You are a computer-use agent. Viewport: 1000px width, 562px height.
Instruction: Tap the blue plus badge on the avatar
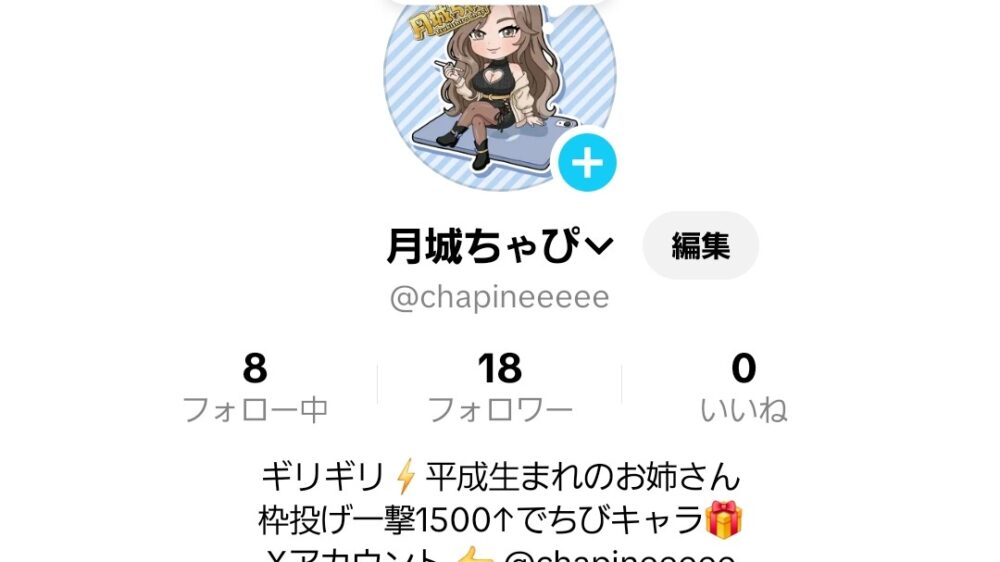[x=588, y=163]
